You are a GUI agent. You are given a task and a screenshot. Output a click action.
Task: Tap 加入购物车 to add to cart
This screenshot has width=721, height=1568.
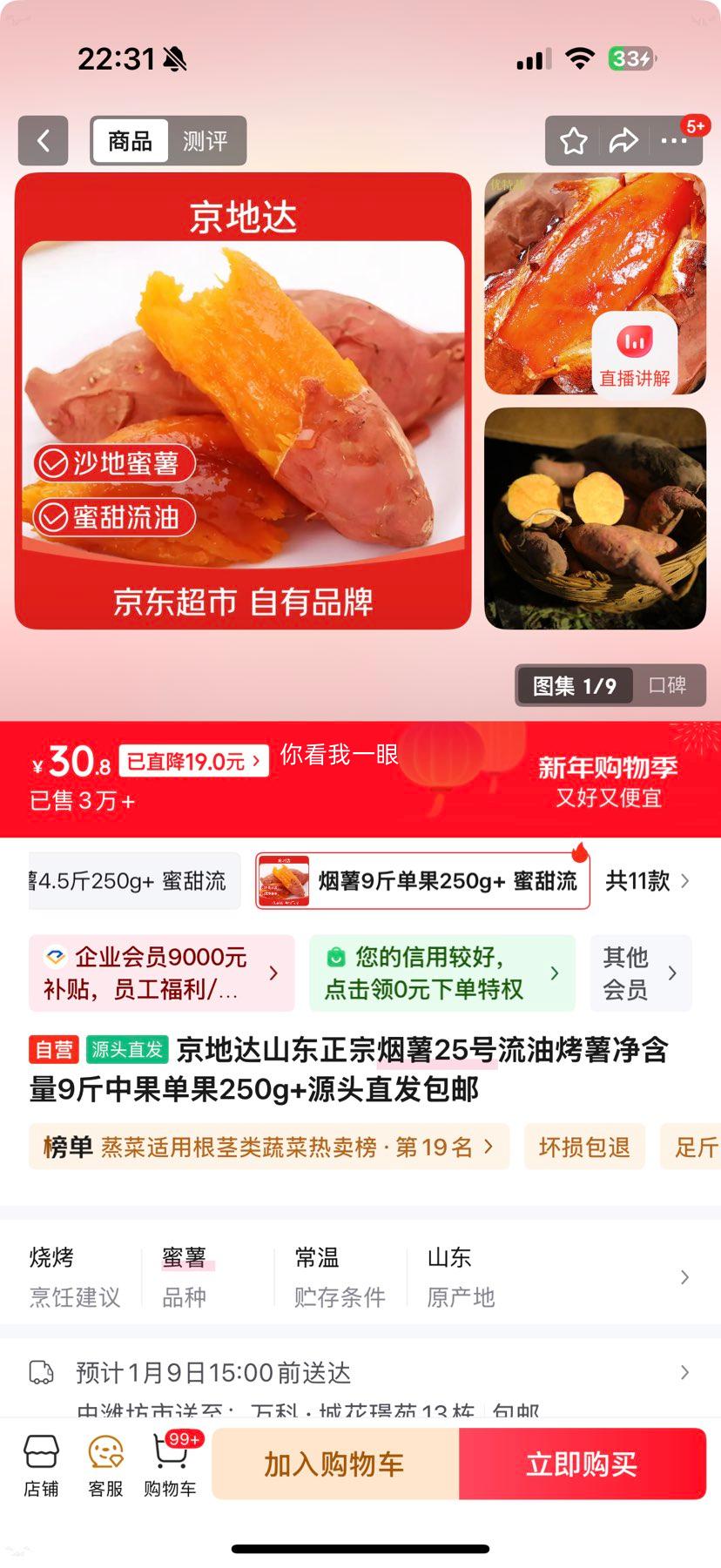[x=332, y=1464]
